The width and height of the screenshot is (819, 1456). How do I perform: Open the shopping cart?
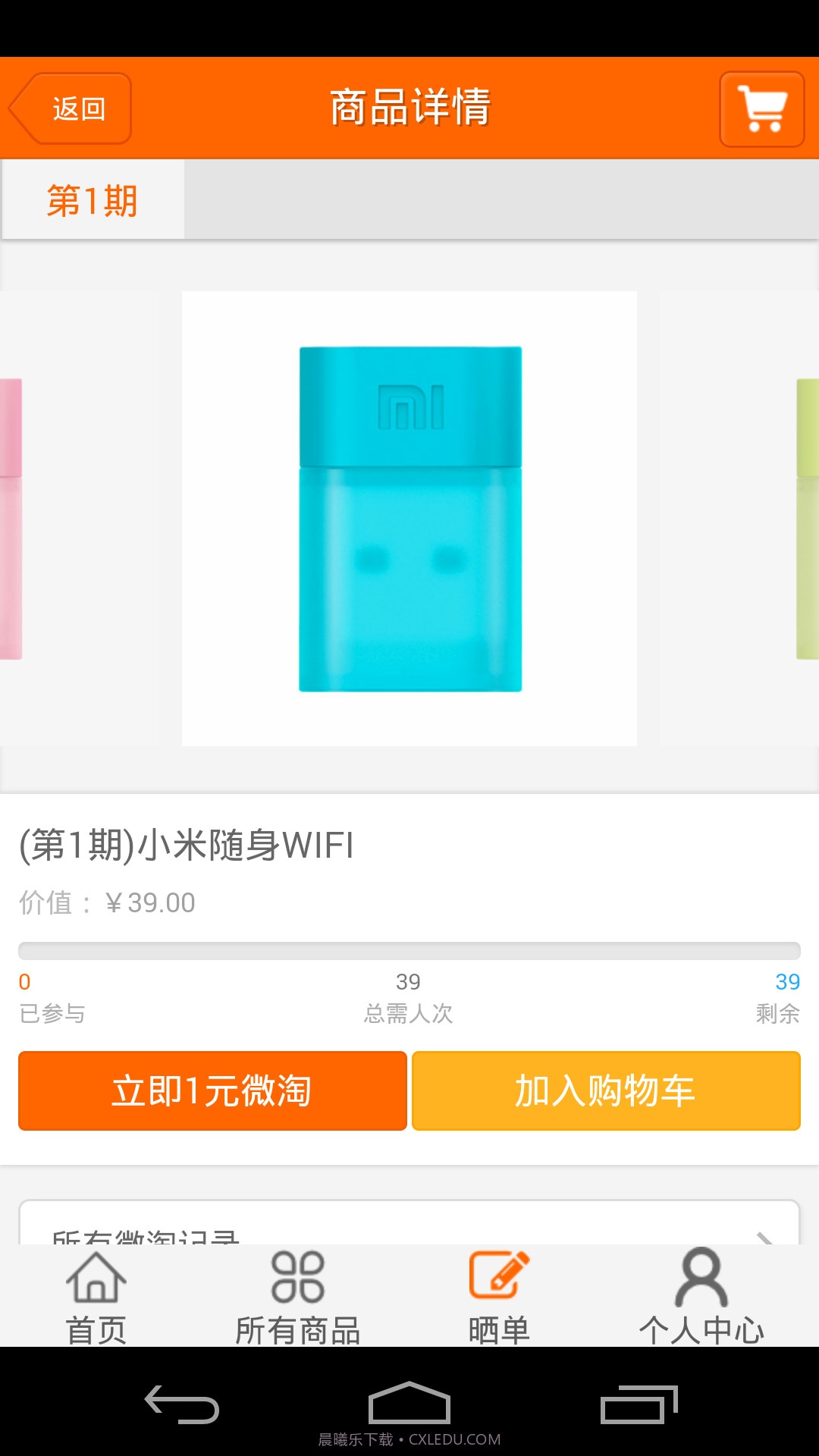pyautogui.click(x=762, y=108)
